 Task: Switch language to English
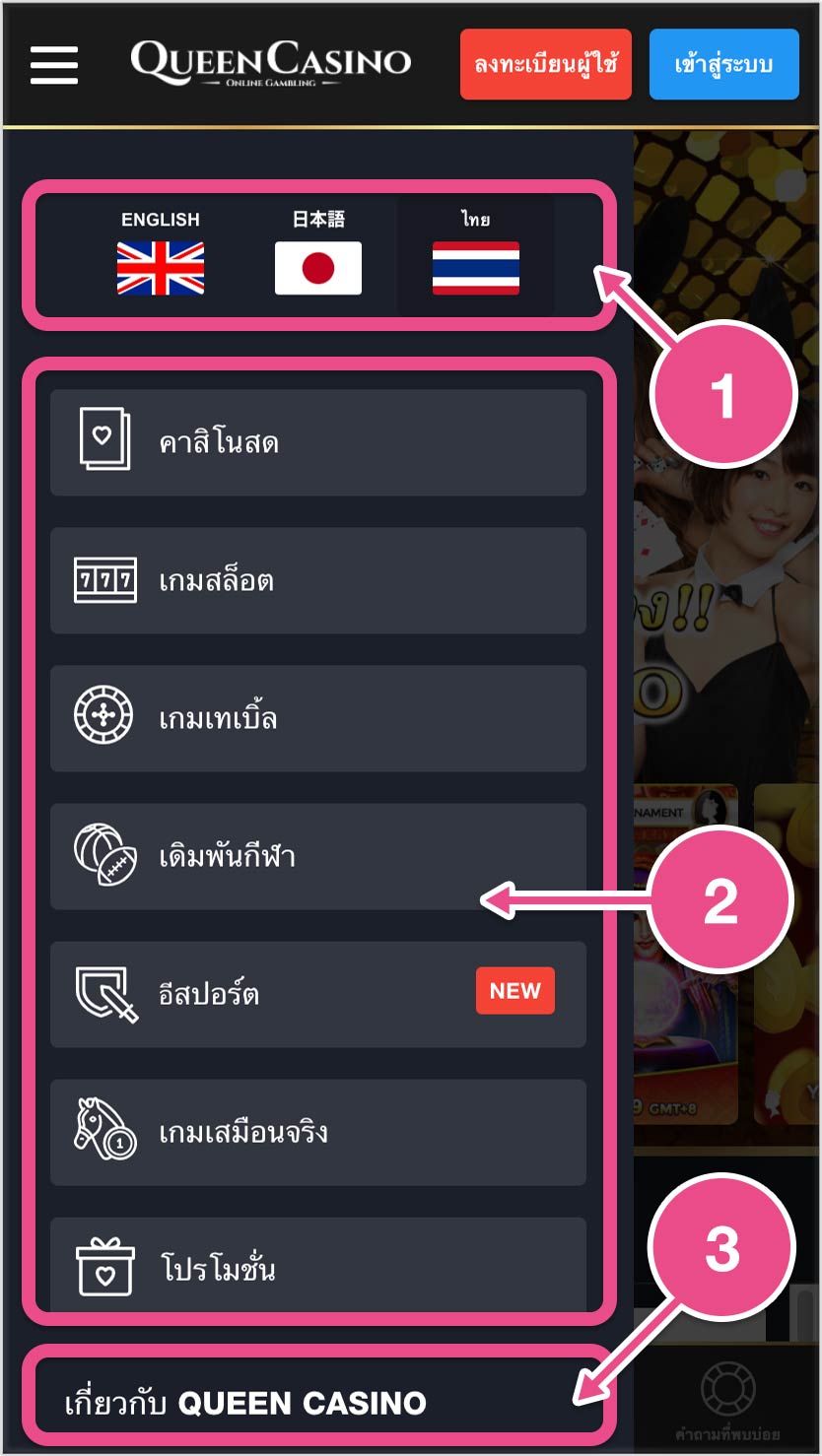pyautogui.click(x=161, y=253)
